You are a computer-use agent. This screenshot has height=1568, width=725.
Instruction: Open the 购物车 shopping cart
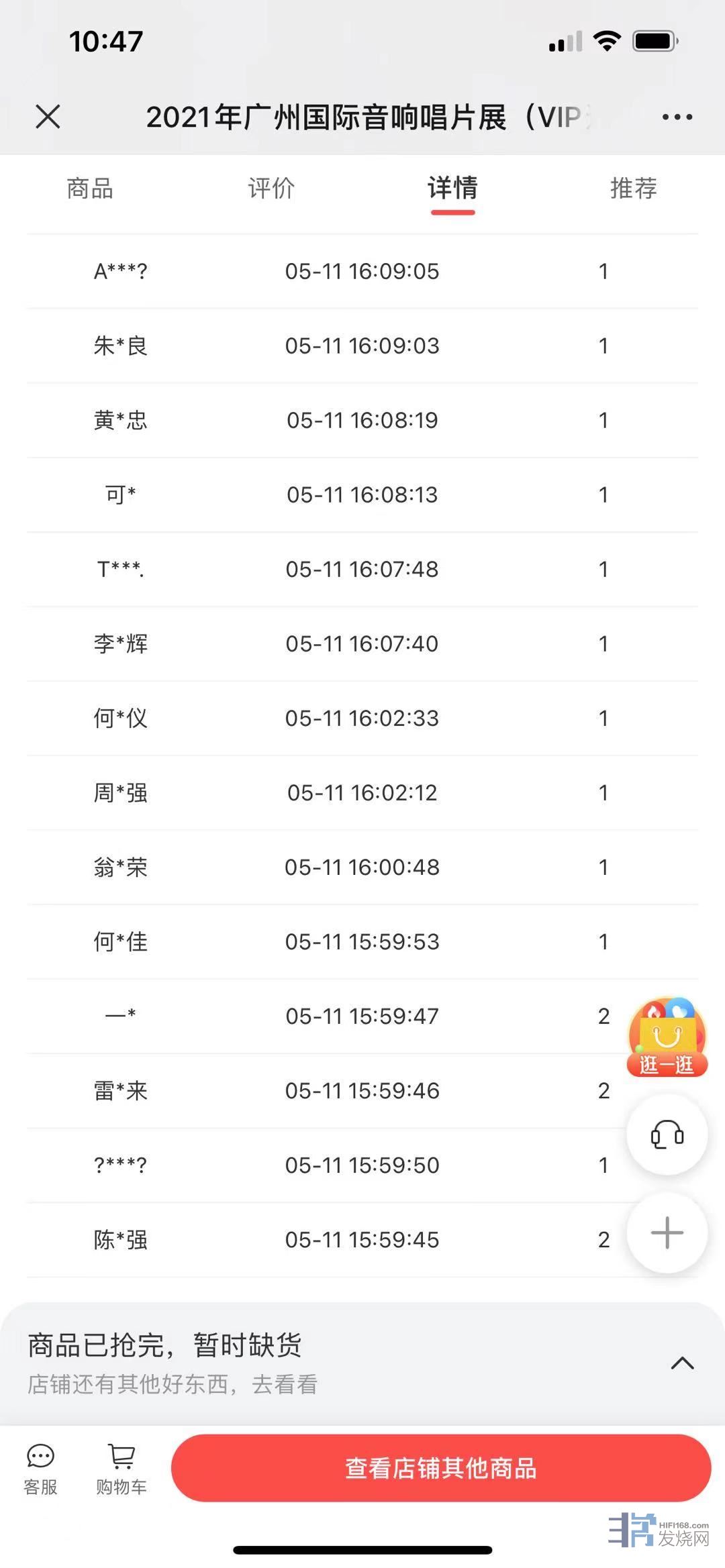point(122,1468)
